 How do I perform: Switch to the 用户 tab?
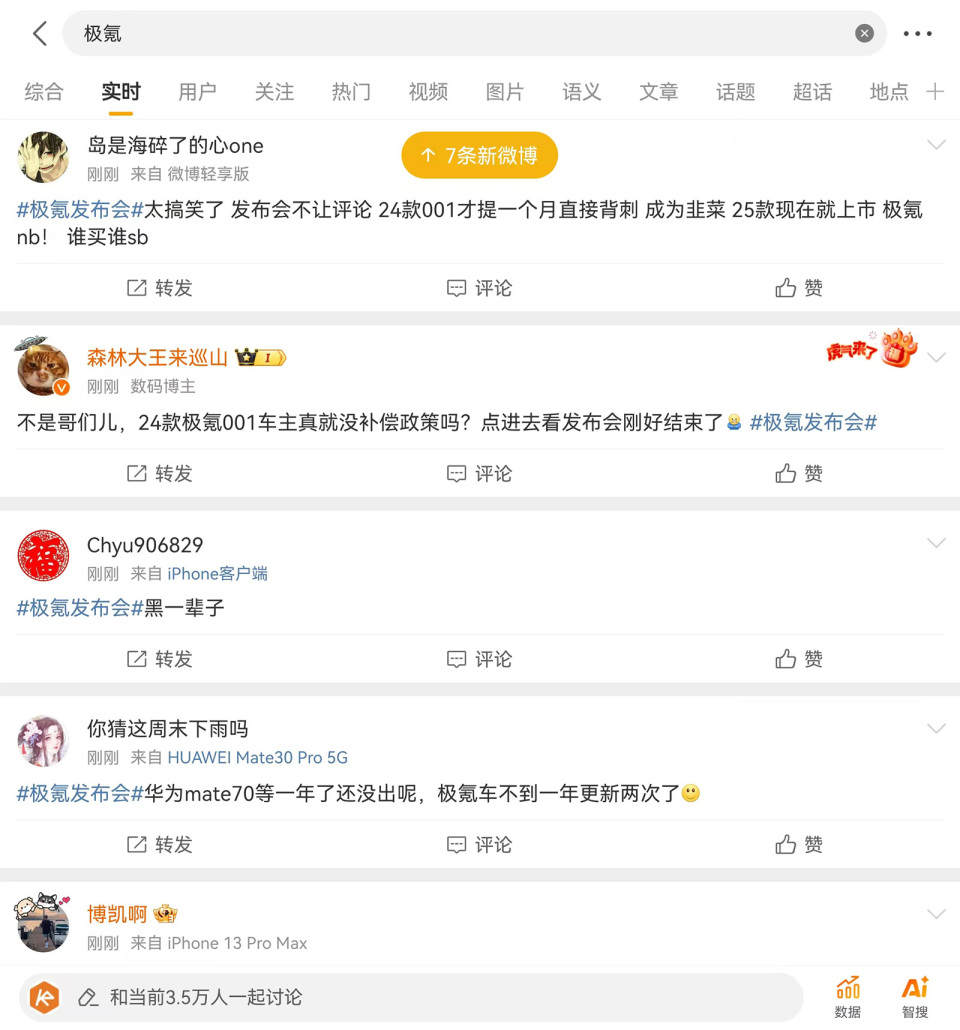point(197,92)
